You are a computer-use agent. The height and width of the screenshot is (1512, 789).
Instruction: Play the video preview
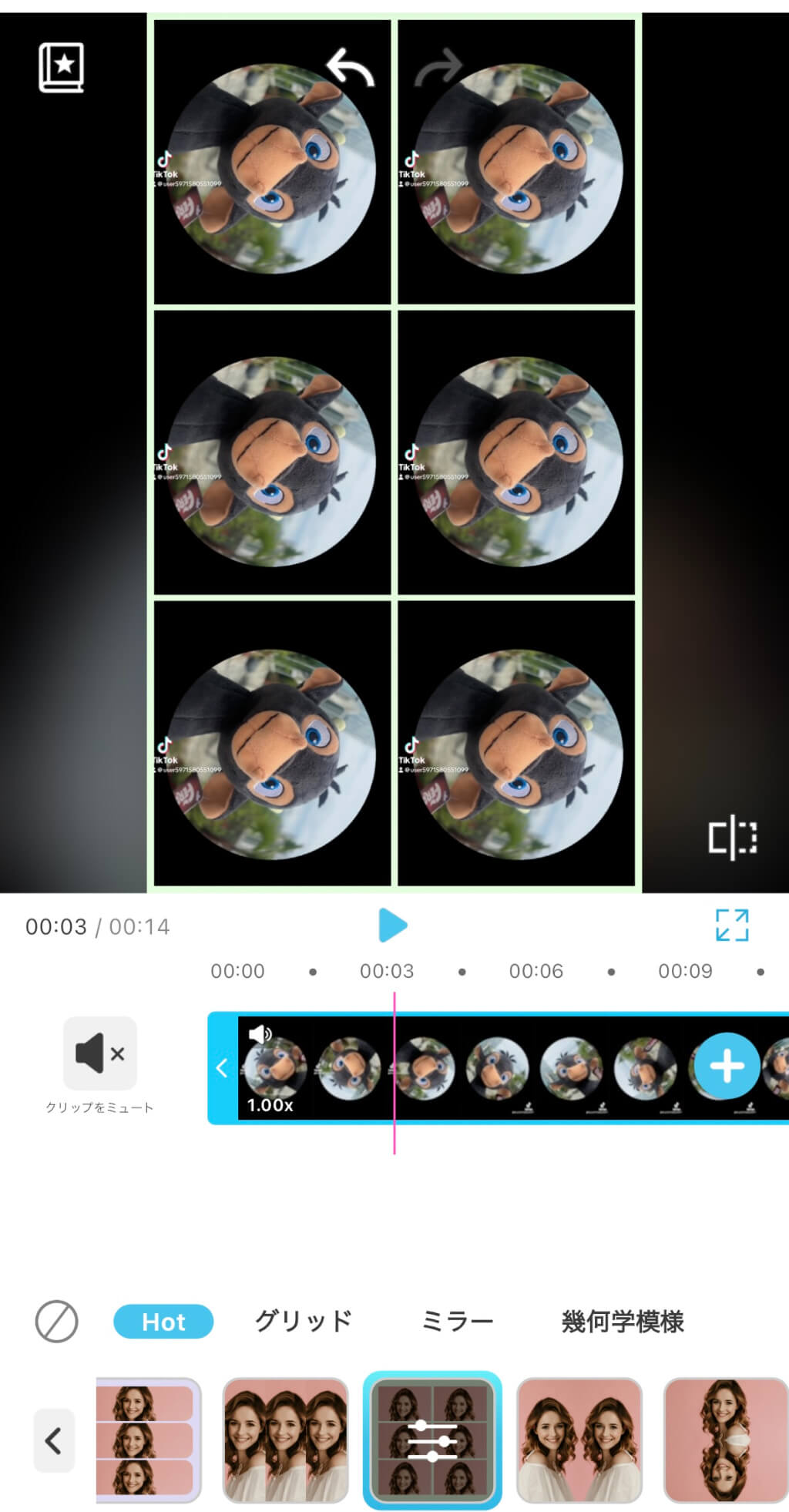point(392,925)
